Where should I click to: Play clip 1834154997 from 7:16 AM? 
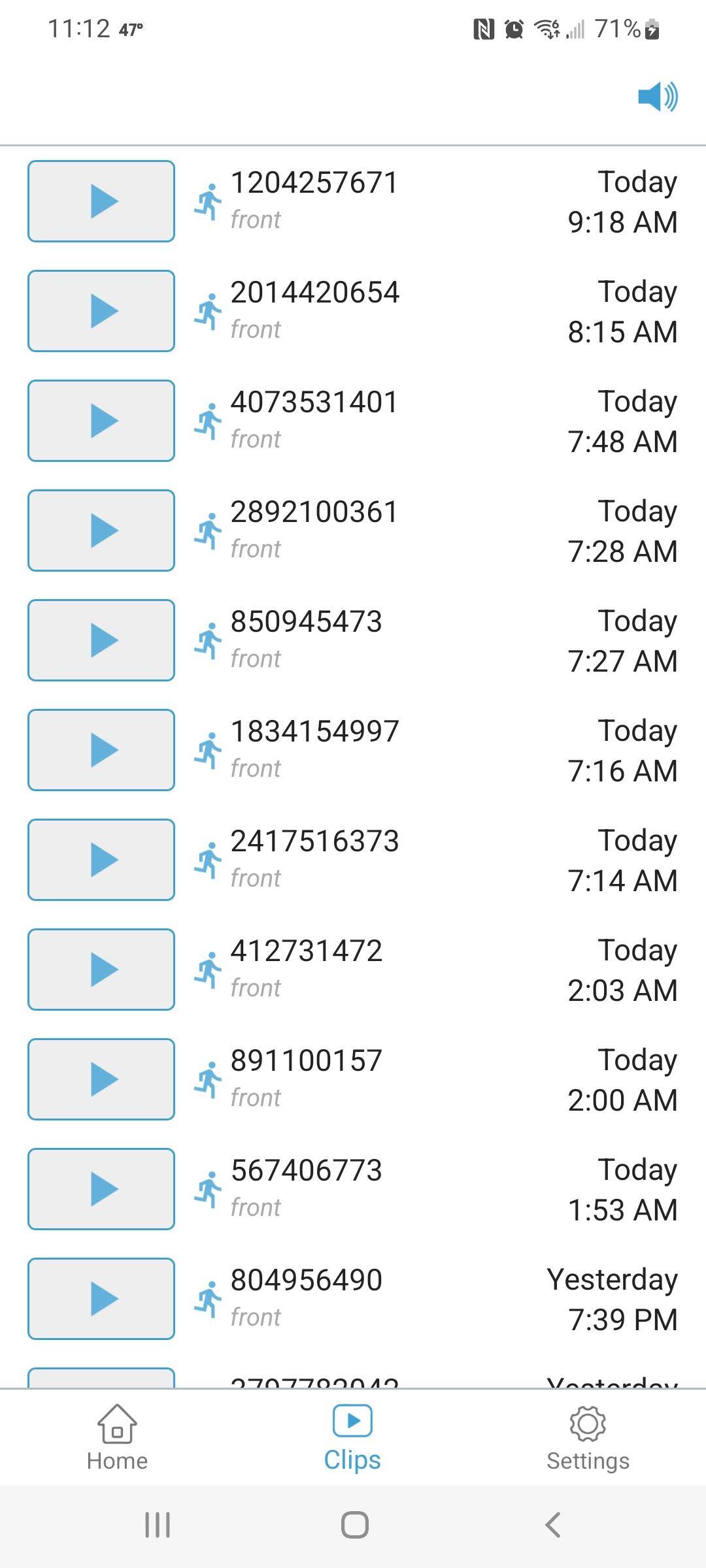pyautogui.click(x=101, y=750)
